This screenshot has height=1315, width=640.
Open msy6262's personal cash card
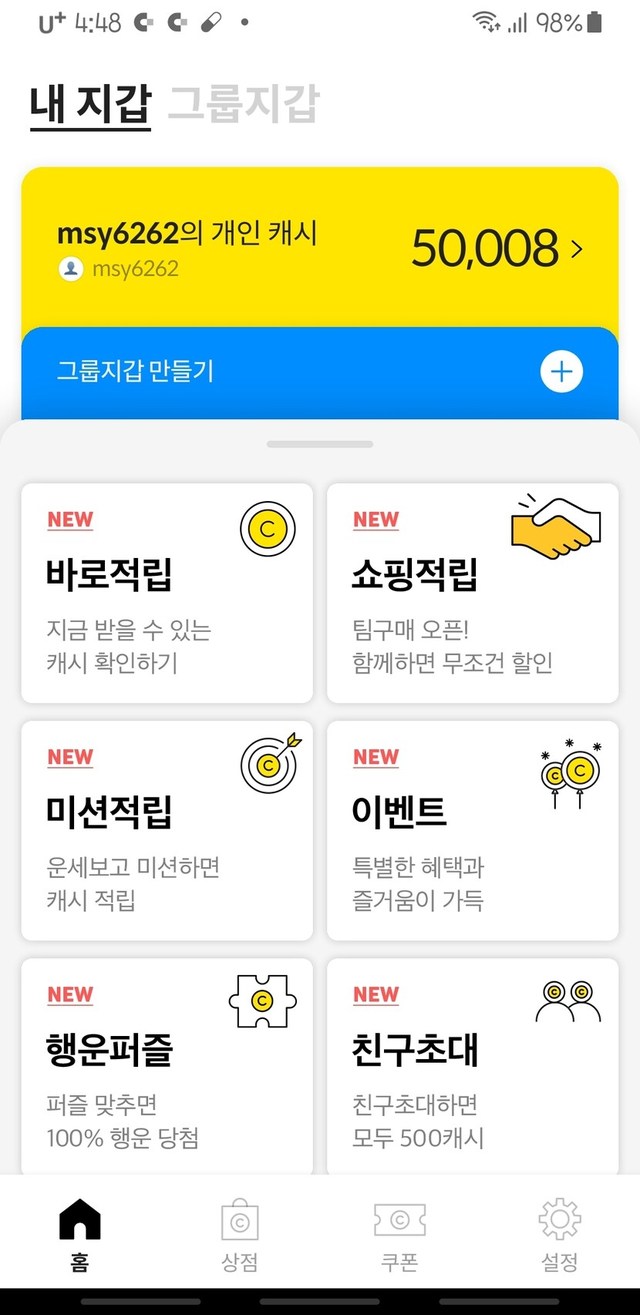320,248
